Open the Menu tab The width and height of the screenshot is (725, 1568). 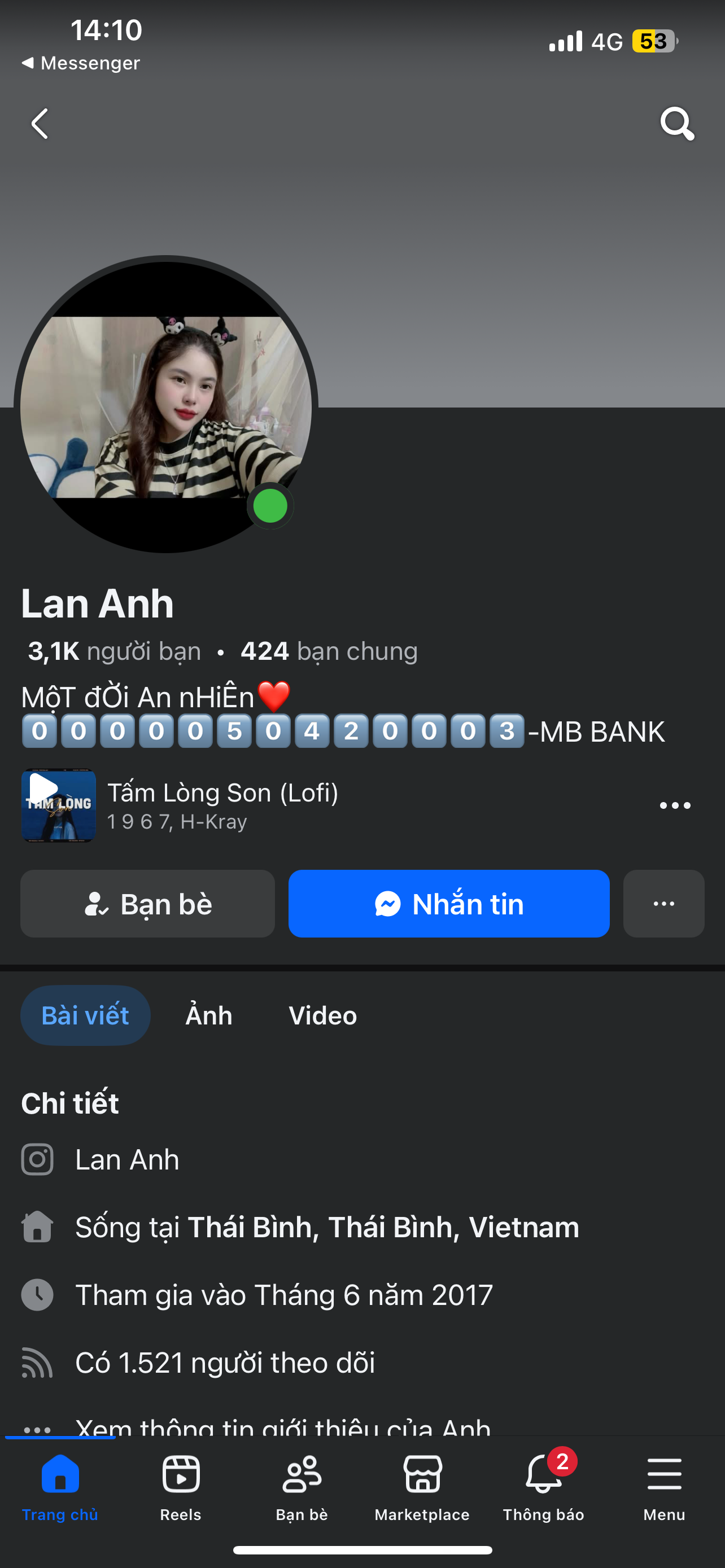click(x=664, y=1485)
